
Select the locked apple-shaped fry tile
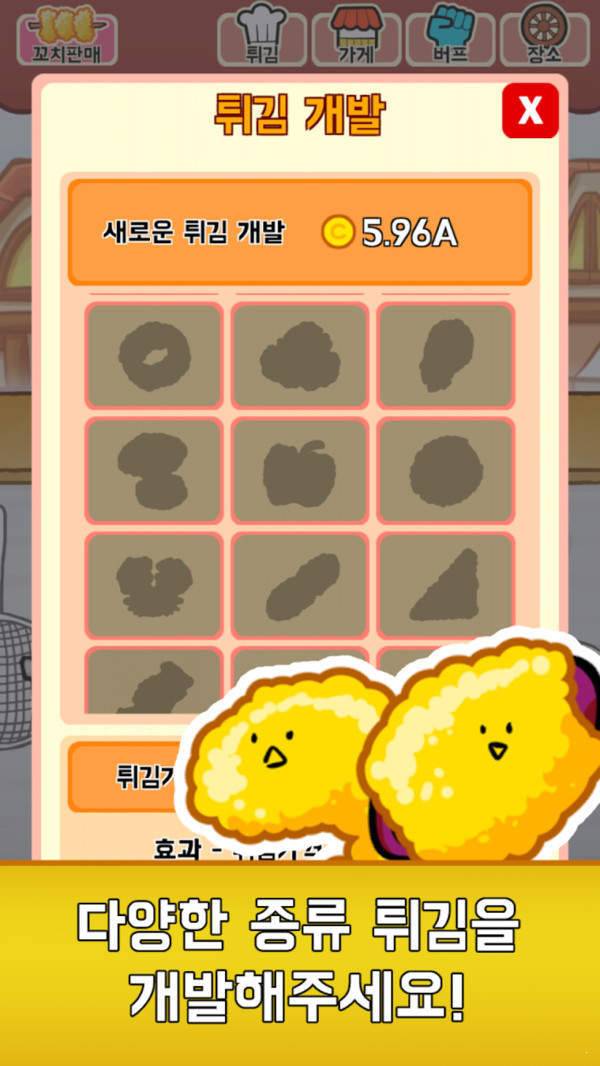pos(299,470)
